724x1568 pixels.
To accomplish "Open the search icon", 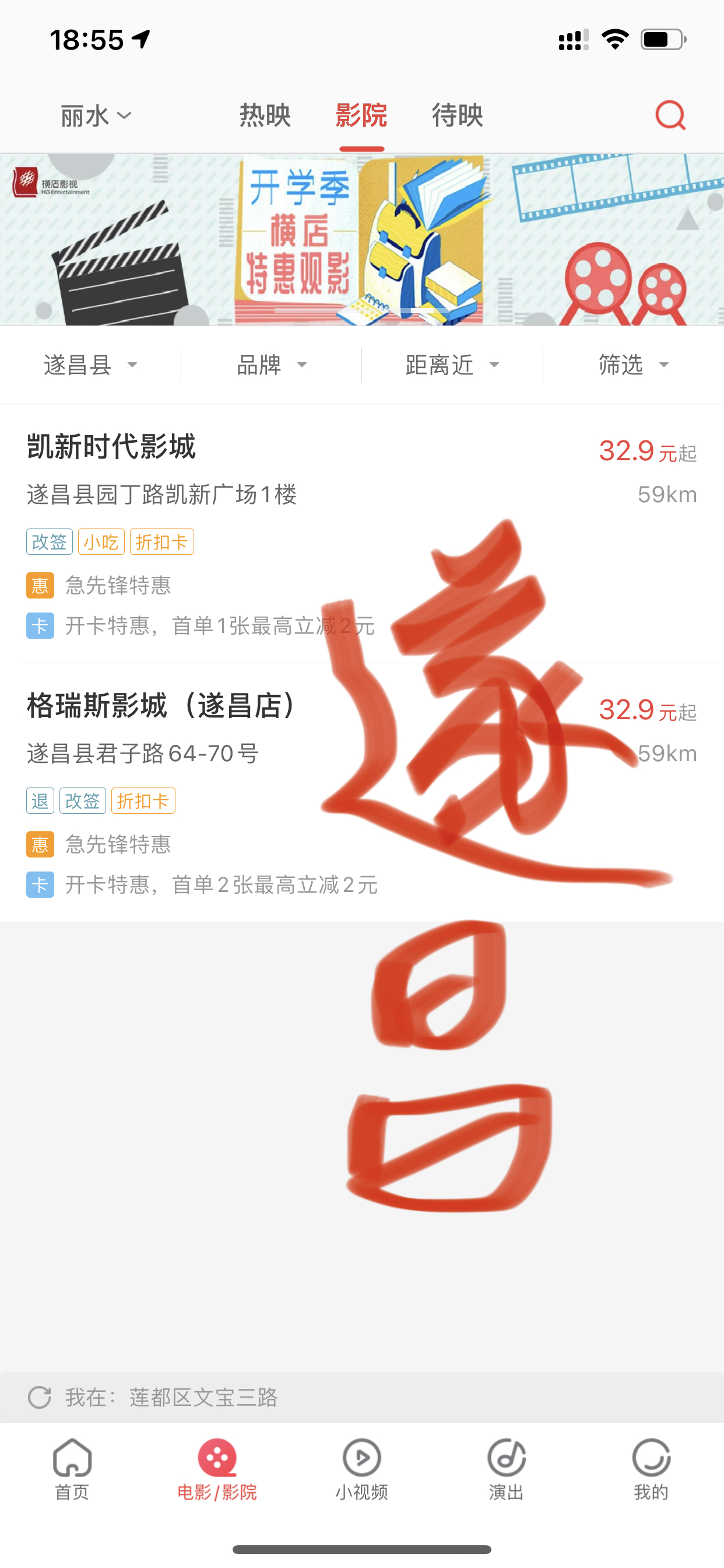I will click(670, 115).
